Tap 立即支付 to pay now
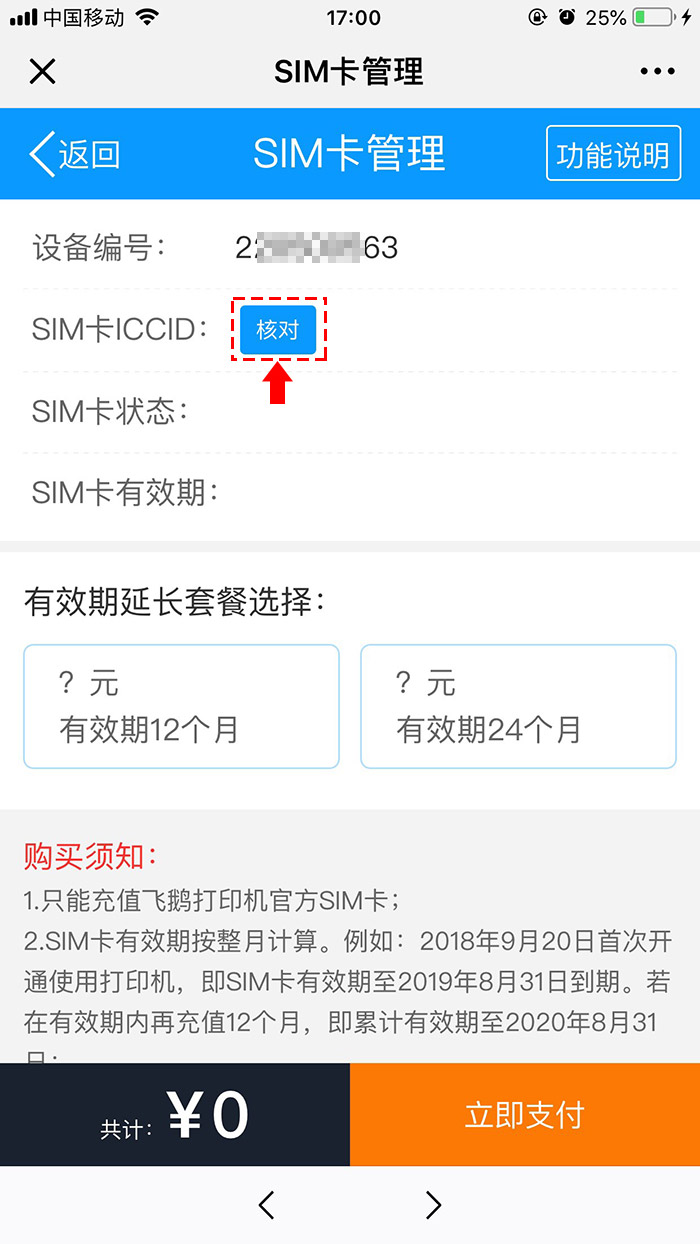Viewport: 700px width, 1244px height. click(x=525, y=1114)
